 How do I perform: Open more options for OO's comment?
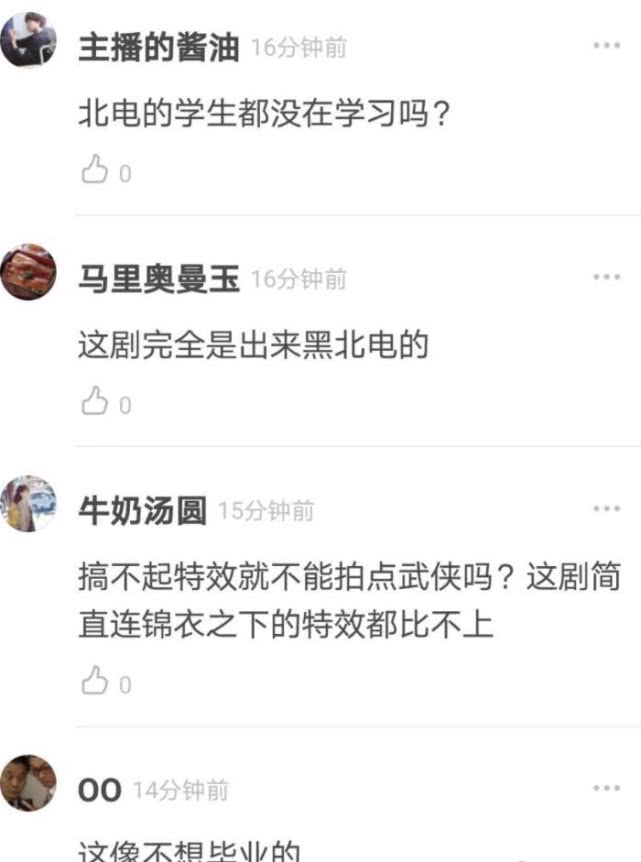606,789
